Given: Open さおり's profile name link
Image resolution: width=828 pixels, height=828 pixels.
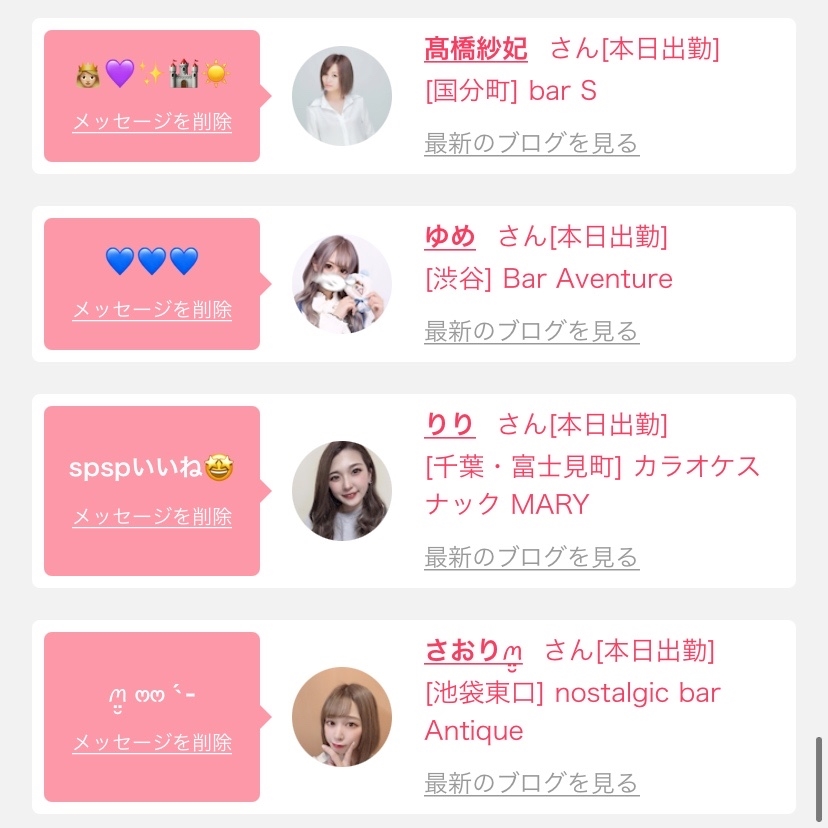Looking at the screenshot, I should pyautogui.click(x=474, y=651).
